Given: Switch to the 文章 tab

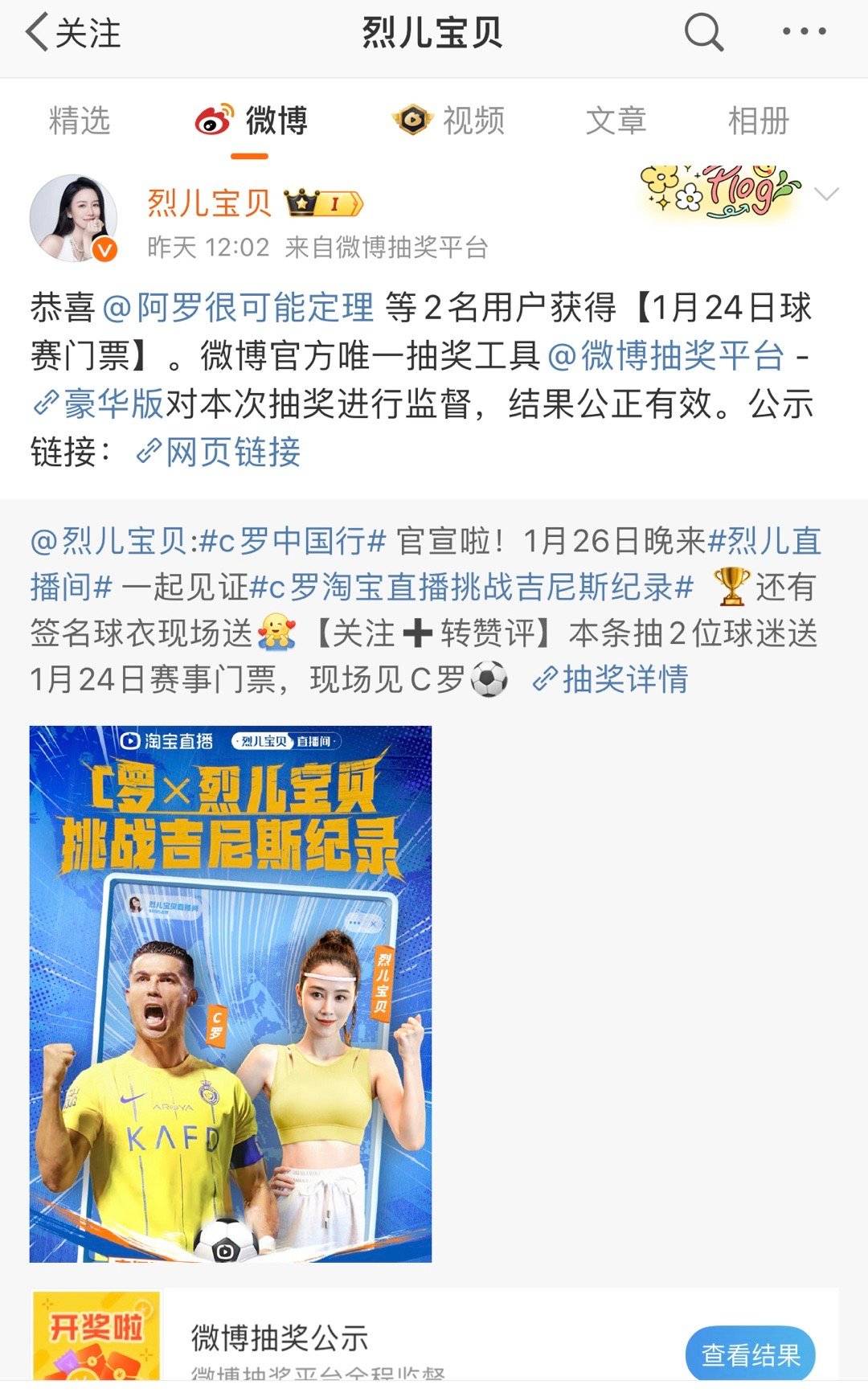Looking at the screenshot, I should [616, 121].
